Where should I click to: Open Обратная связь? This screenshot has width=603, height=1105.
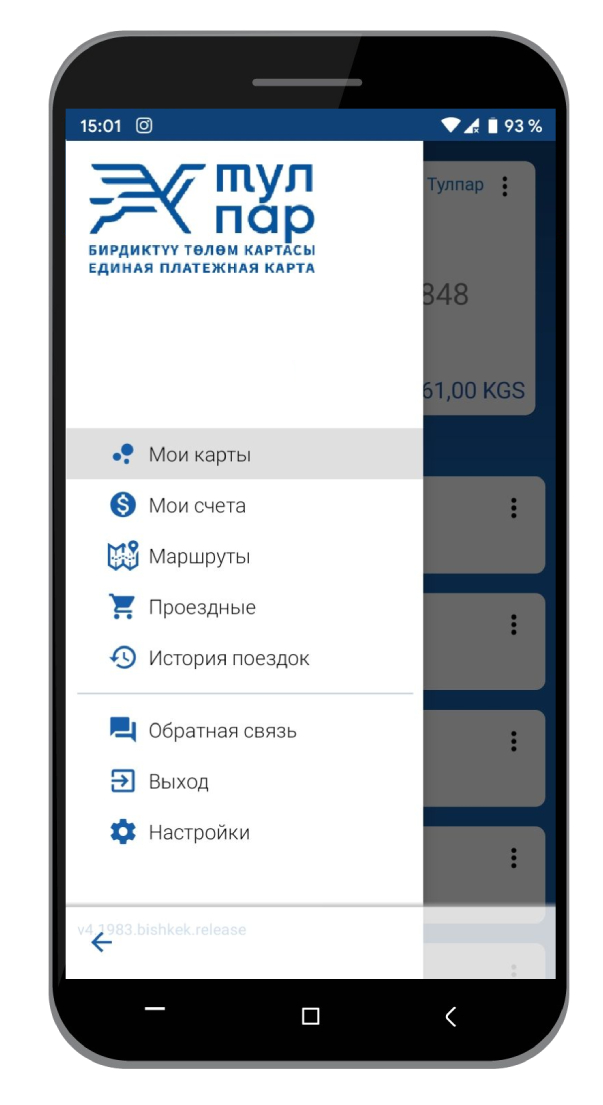point(244,730)
